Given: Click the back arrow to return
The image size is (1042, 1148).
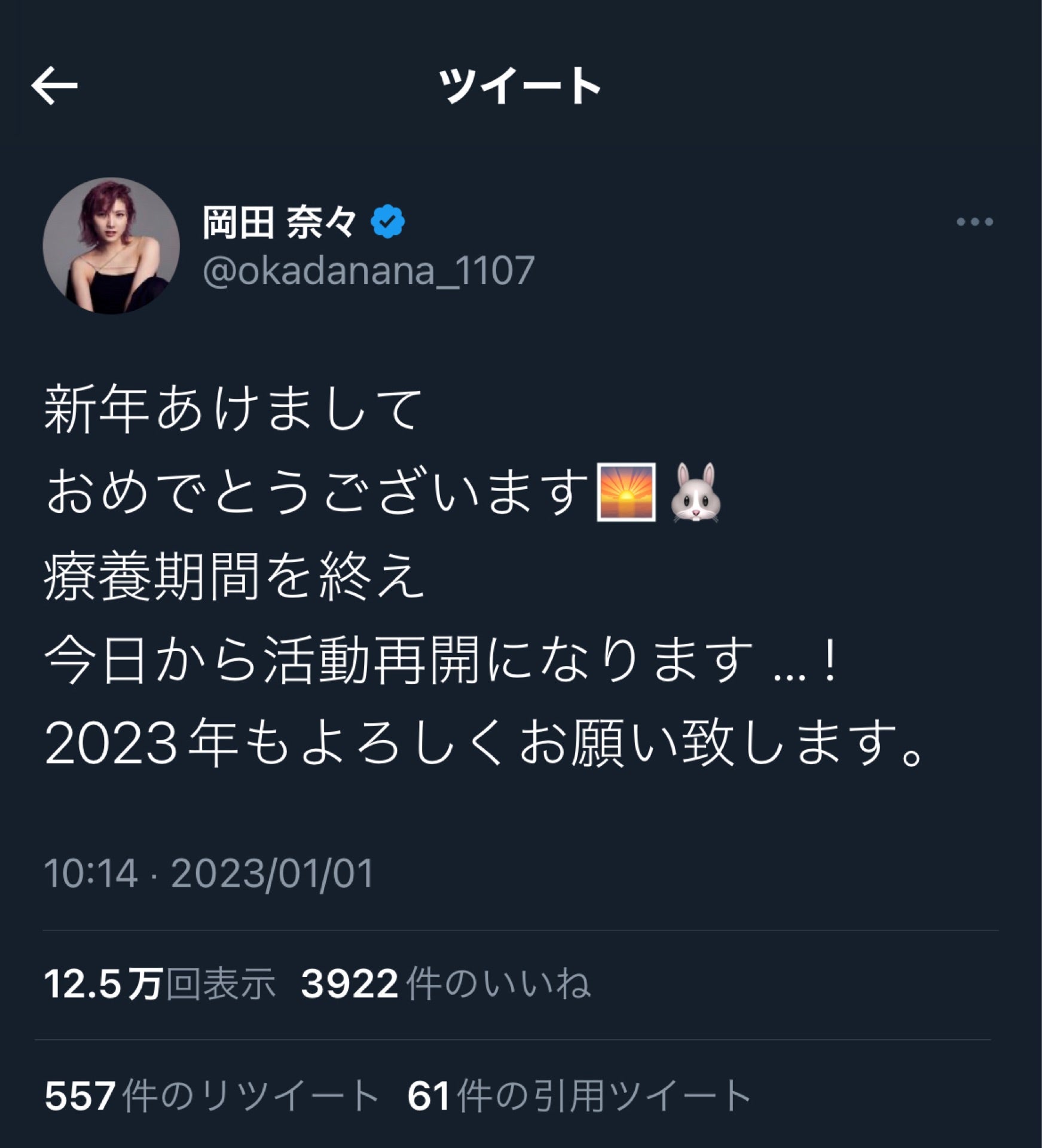Looking at the screenshot, I should [x=53, y=86].
